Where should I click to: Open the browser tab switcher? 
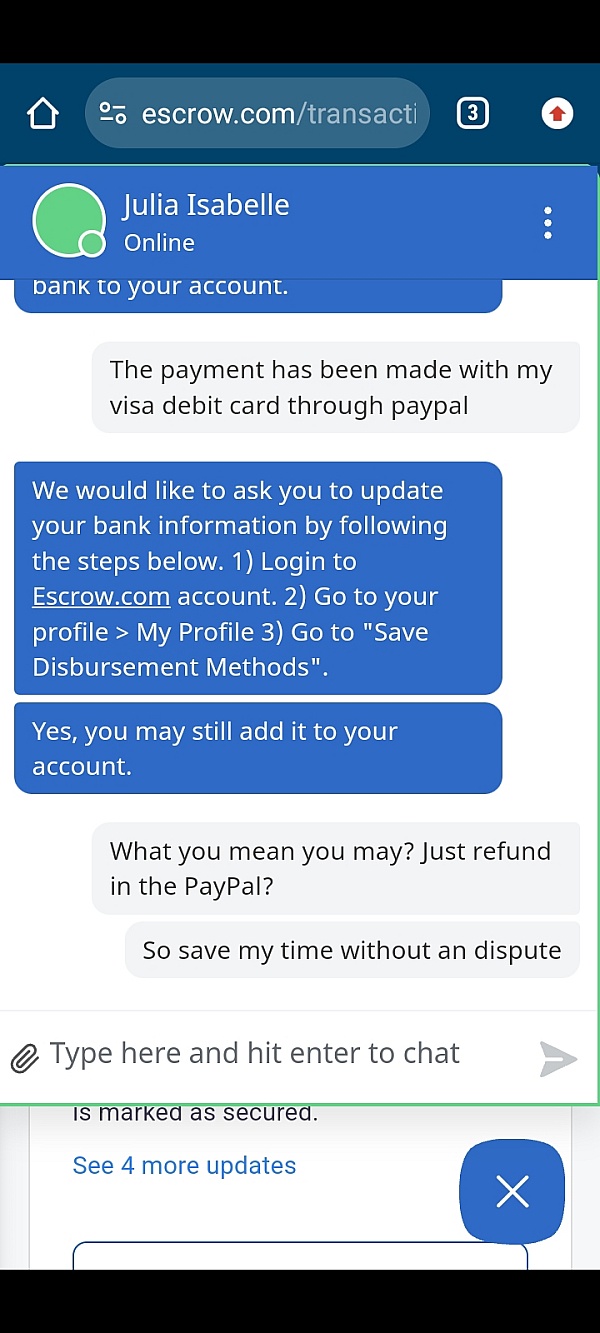click(x=472, y=114)
